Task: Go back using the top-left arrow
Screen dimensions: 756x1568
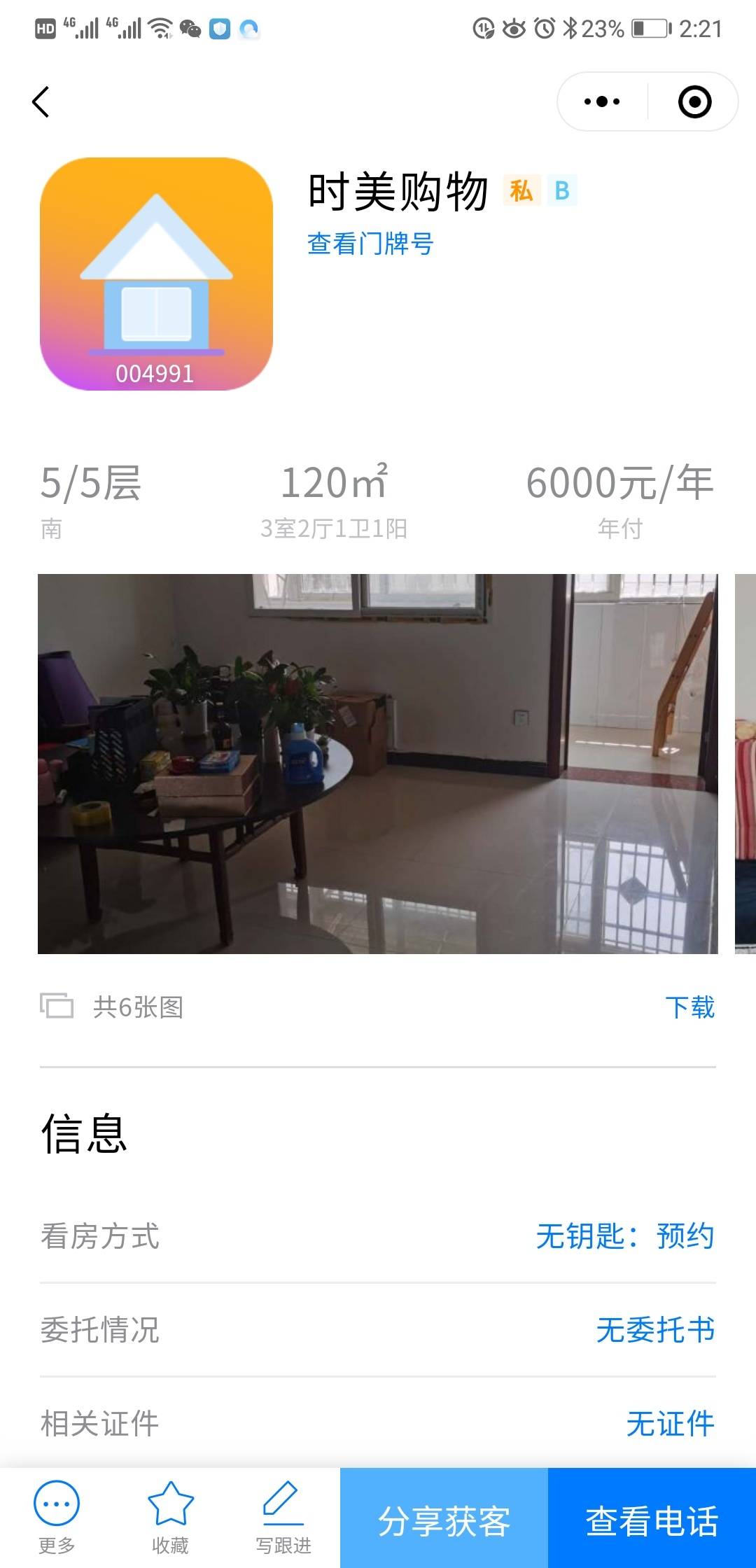Action: 41,102
